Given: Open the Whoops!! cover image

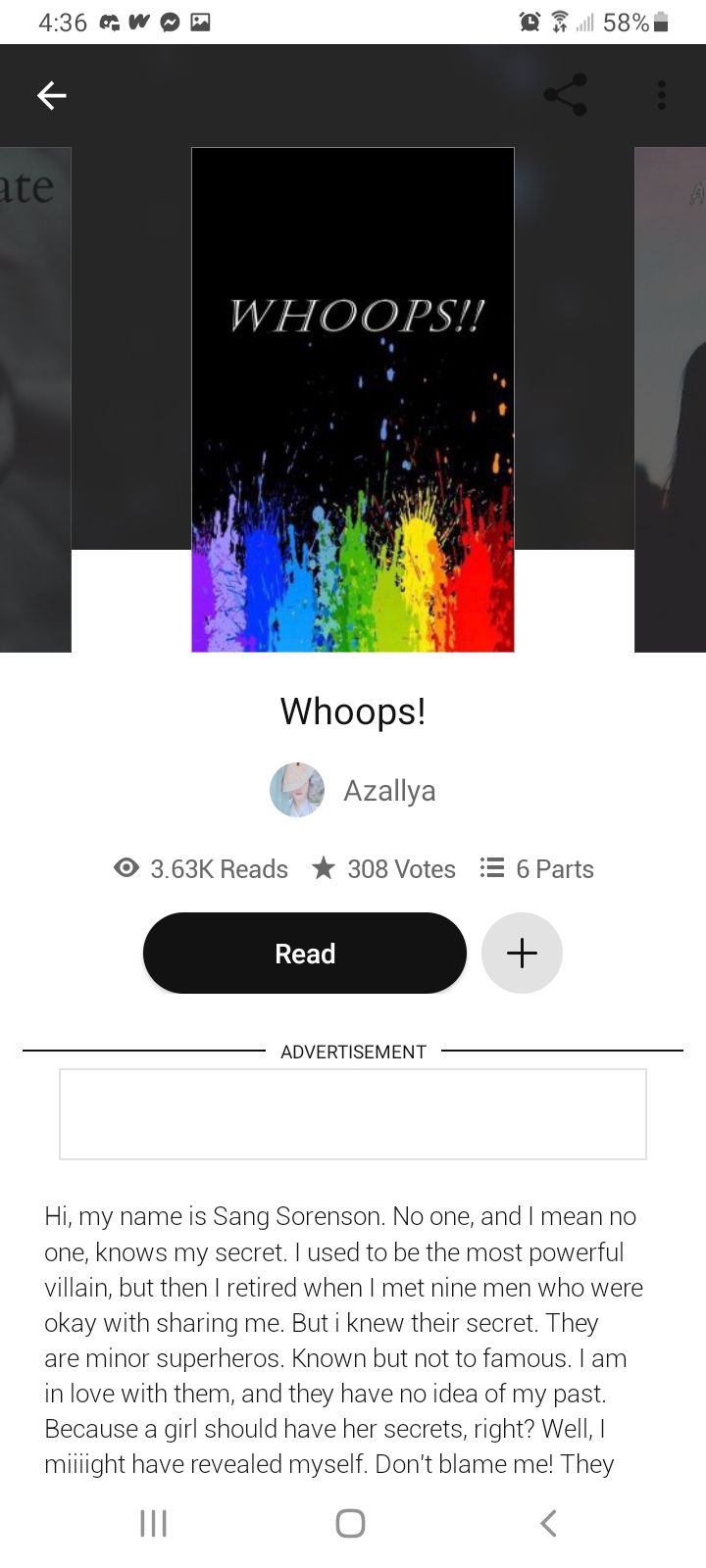Looking at the screenshot, I should coord(353,399).
